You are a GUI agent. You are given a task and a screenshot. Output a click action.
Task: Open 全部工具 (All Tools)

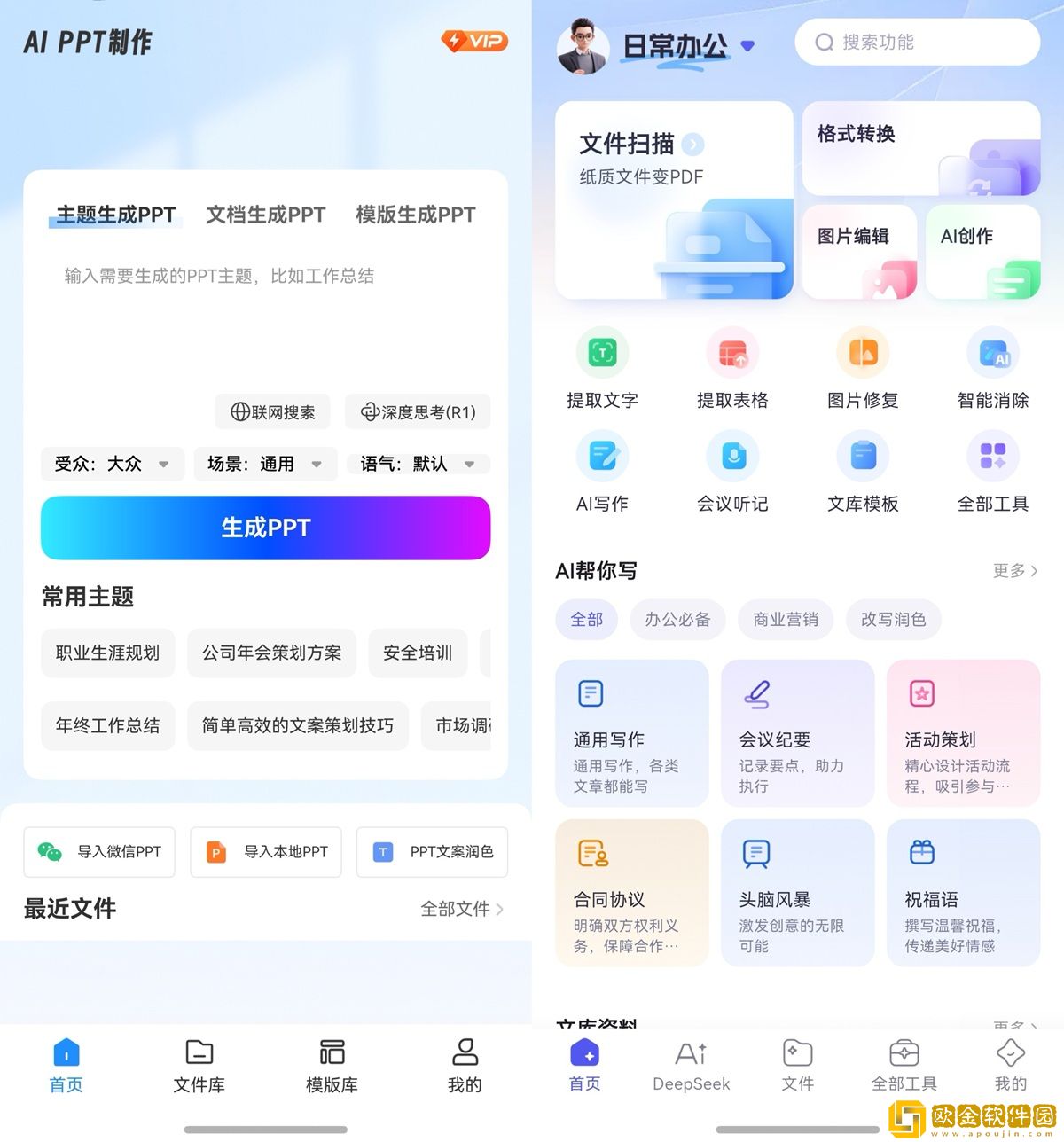992,470
